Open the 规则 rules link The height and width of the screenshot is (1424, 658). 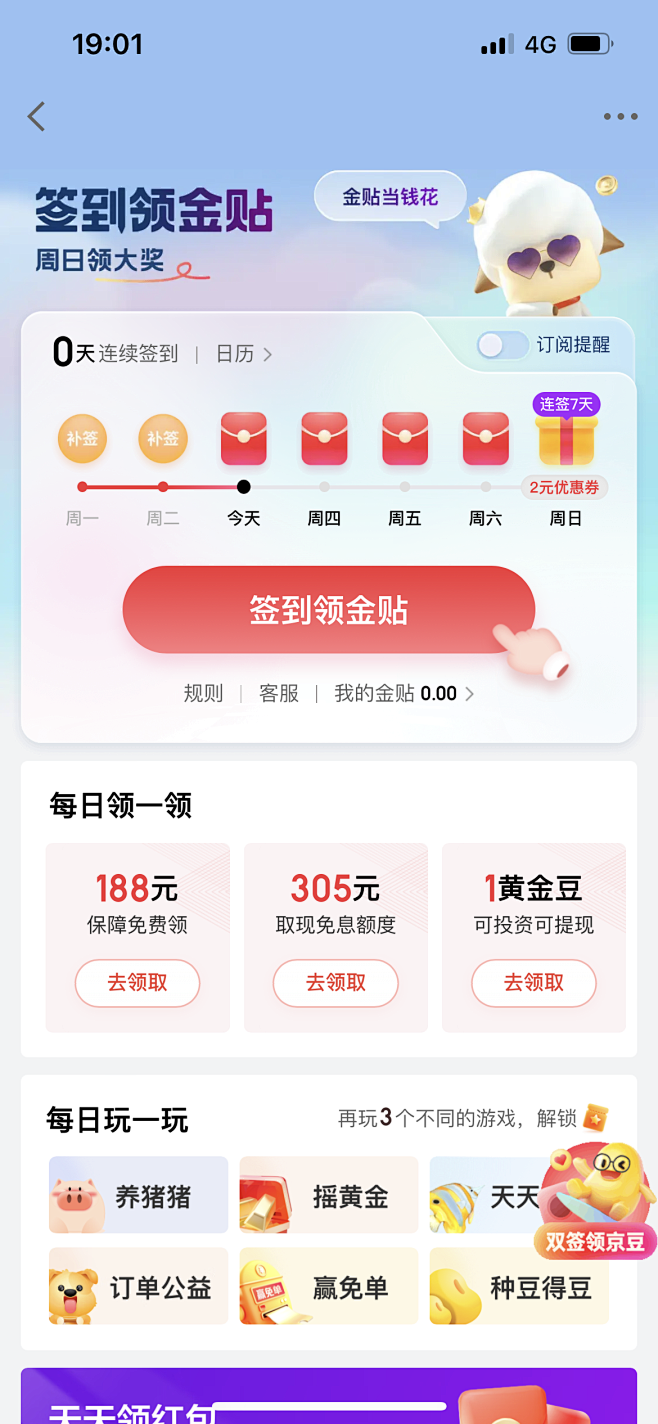203,694
